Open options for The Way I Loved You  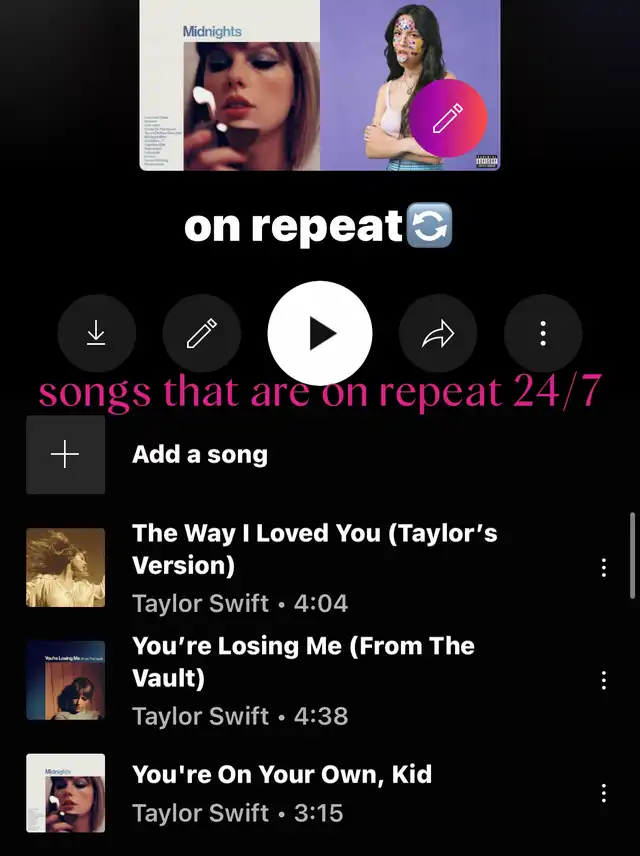(603, 568)
